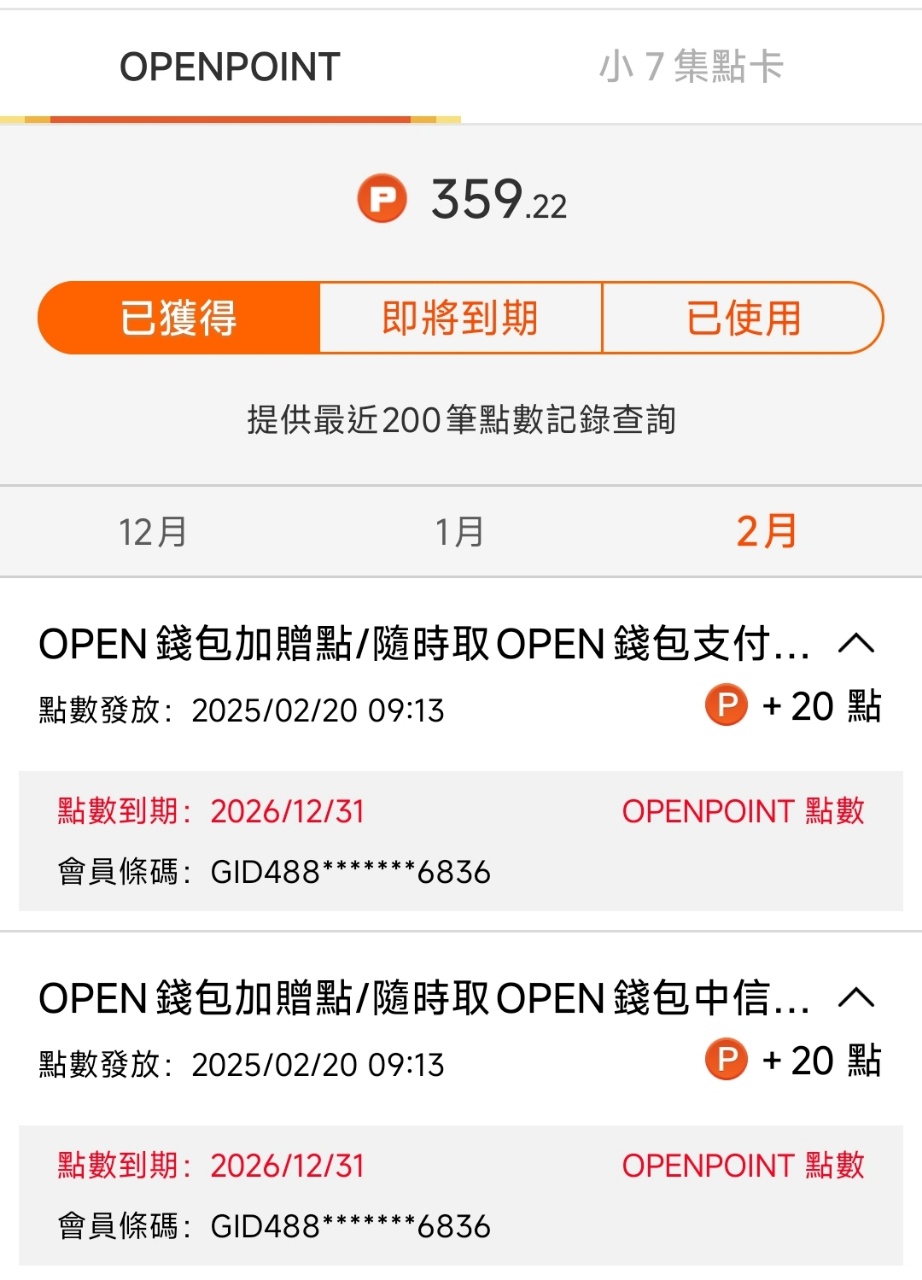922x1280 pixels.
Task: Select the 2月 month tab
Action: click(767, 532)
